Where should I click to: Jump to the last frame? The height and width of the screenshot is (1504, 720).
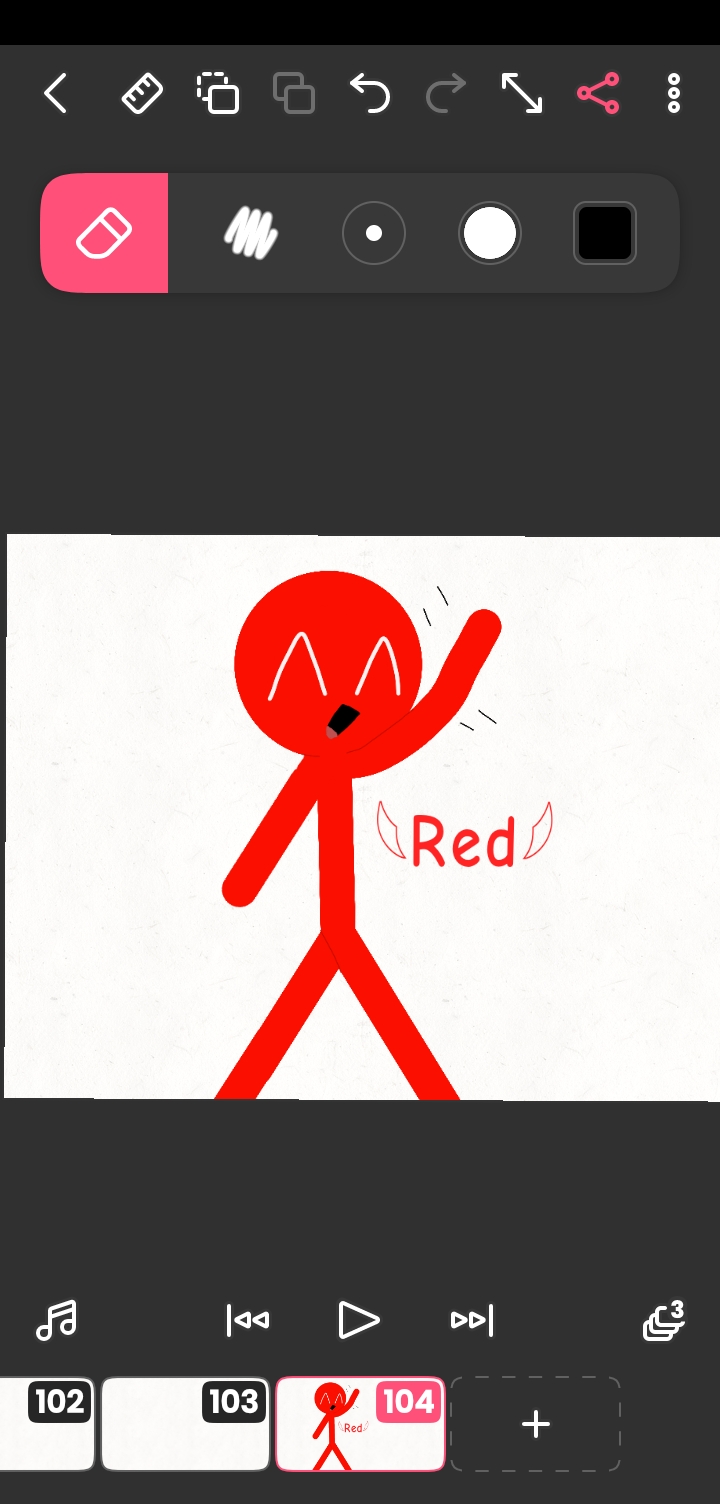(x=472, y=1320)
